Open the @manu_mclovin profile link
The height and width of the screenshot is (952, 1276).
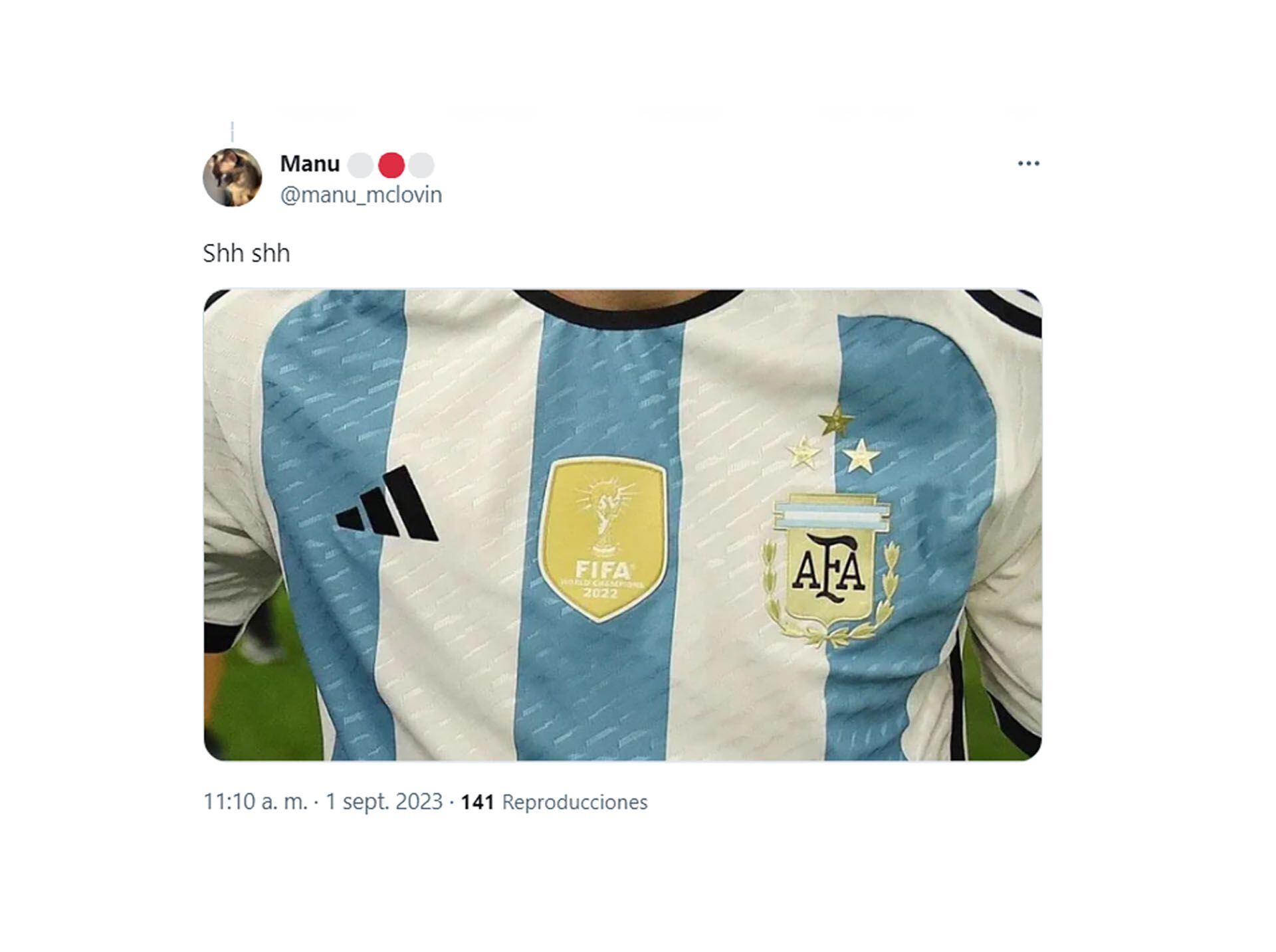361,195
